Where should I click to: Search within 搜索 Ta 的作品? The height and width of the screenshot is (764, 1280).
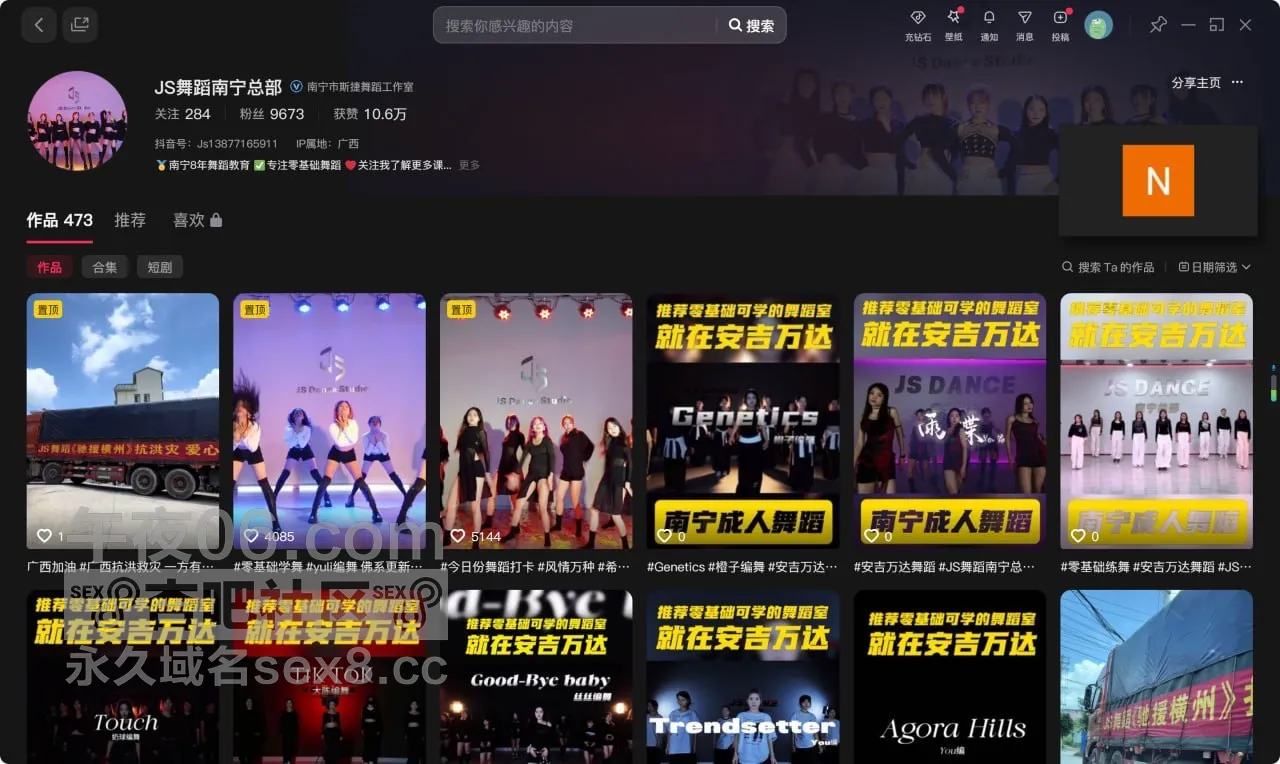(1108, 267)
